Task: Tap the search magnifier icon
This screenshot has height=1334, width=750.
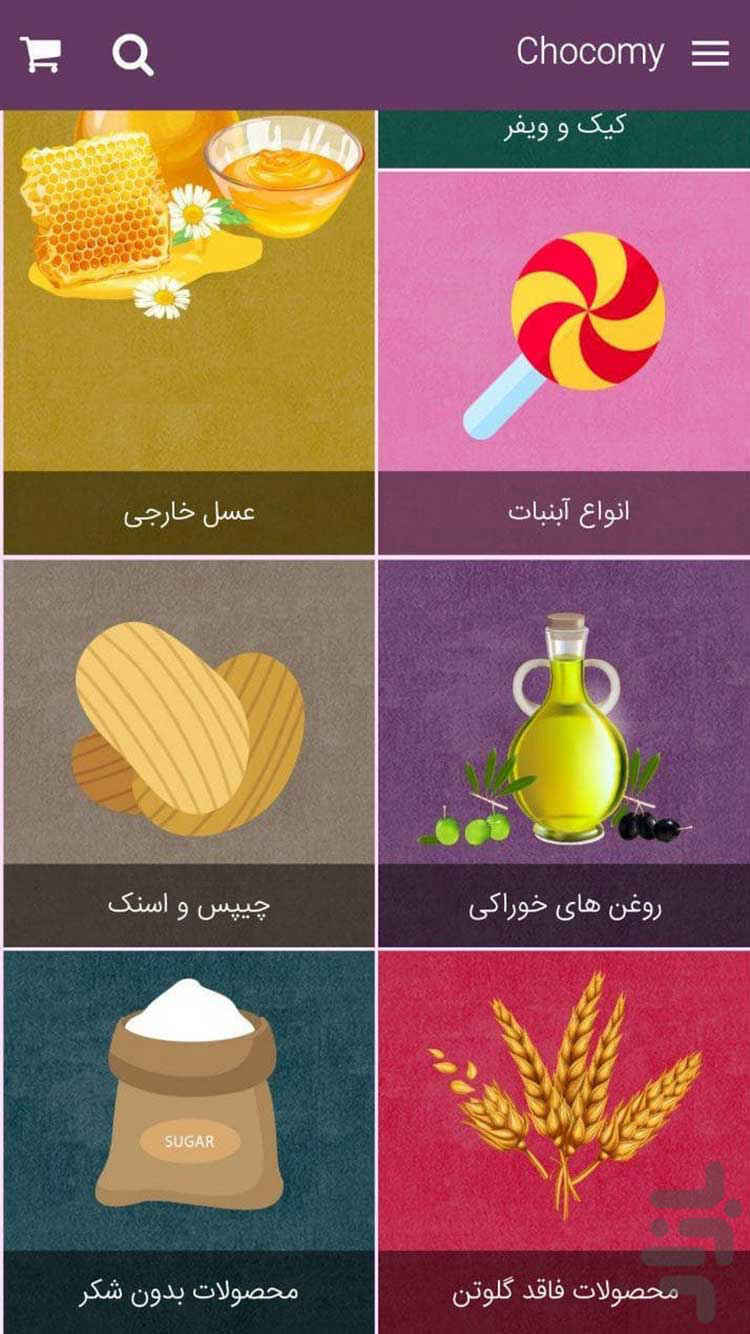Action: [132, 54]
